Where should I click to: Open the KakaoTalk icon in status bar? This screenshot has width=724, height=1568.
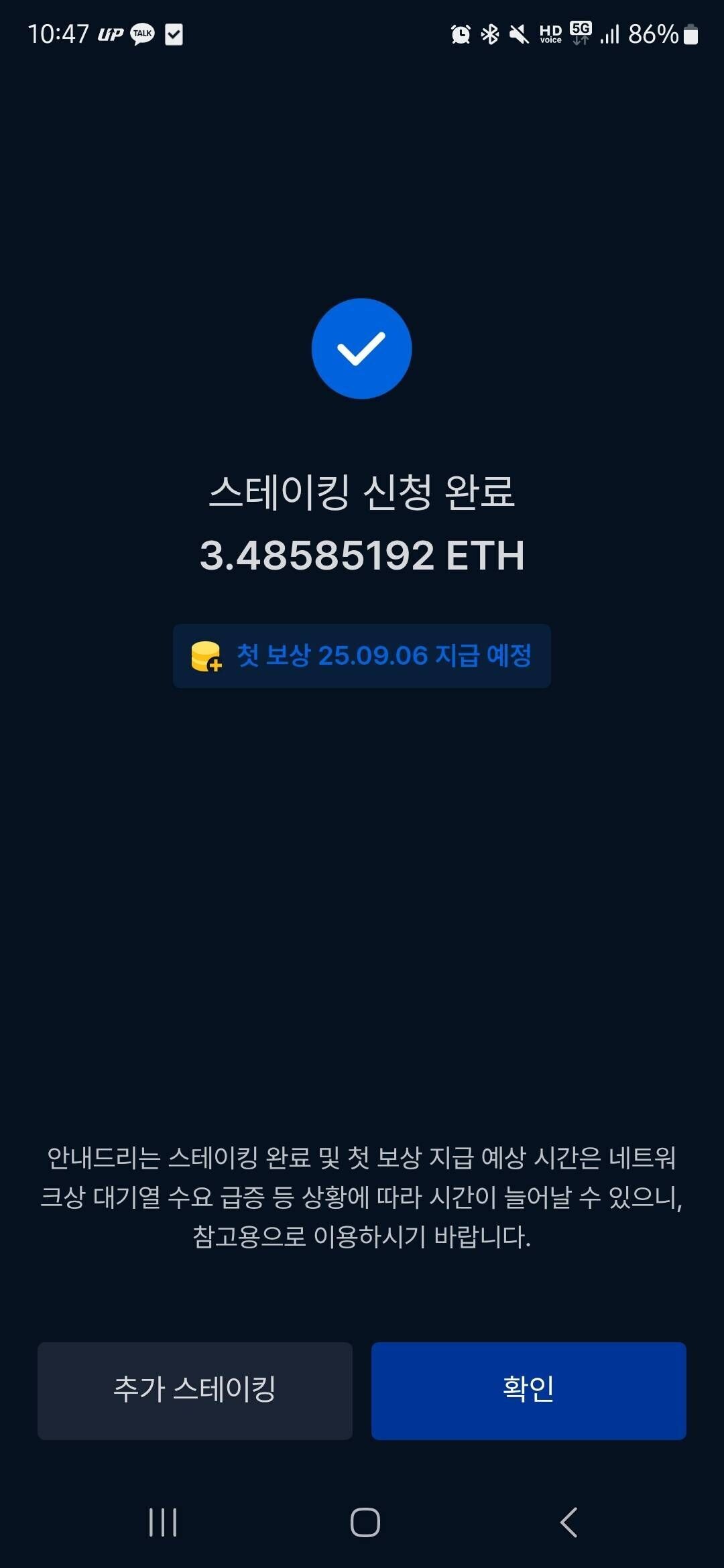click(x=143, y=35)
